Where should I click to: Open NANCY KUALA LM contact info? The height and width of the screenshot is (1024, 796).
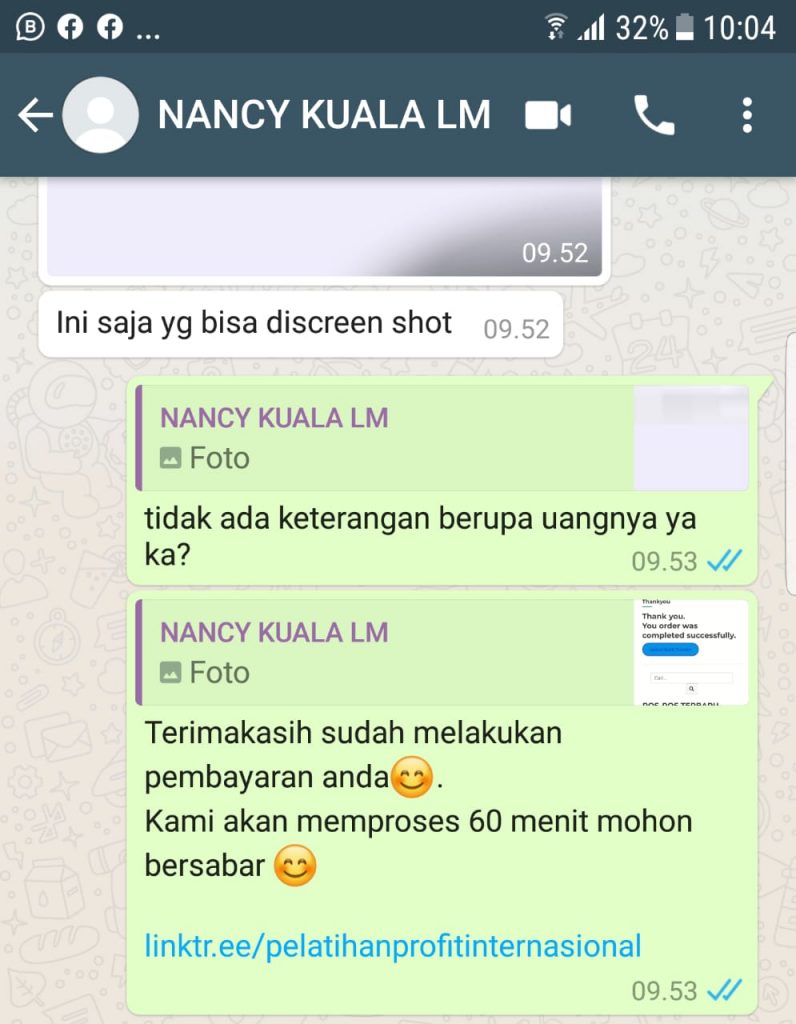coord(324,116)
